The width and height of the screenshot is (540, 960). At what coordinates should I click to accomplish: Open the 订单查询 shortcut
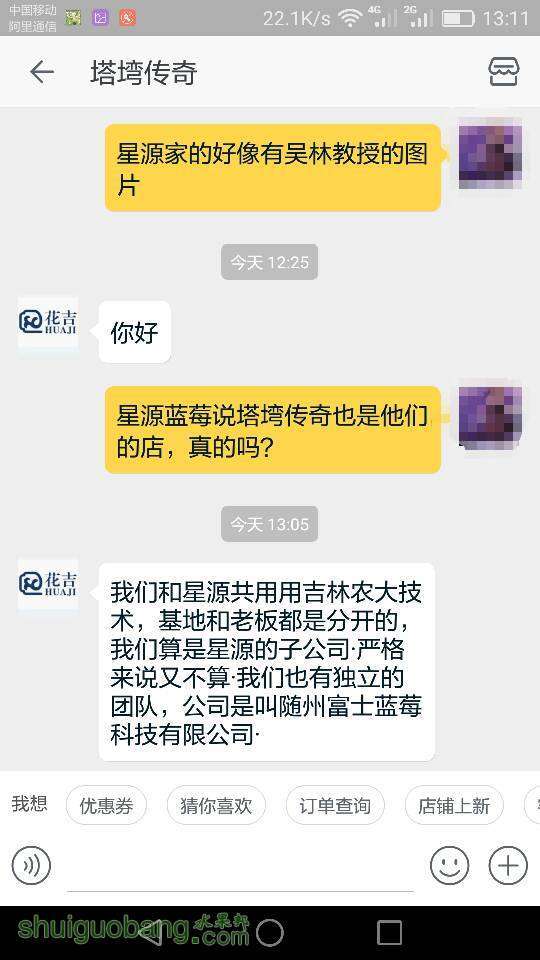click(335, 805)
